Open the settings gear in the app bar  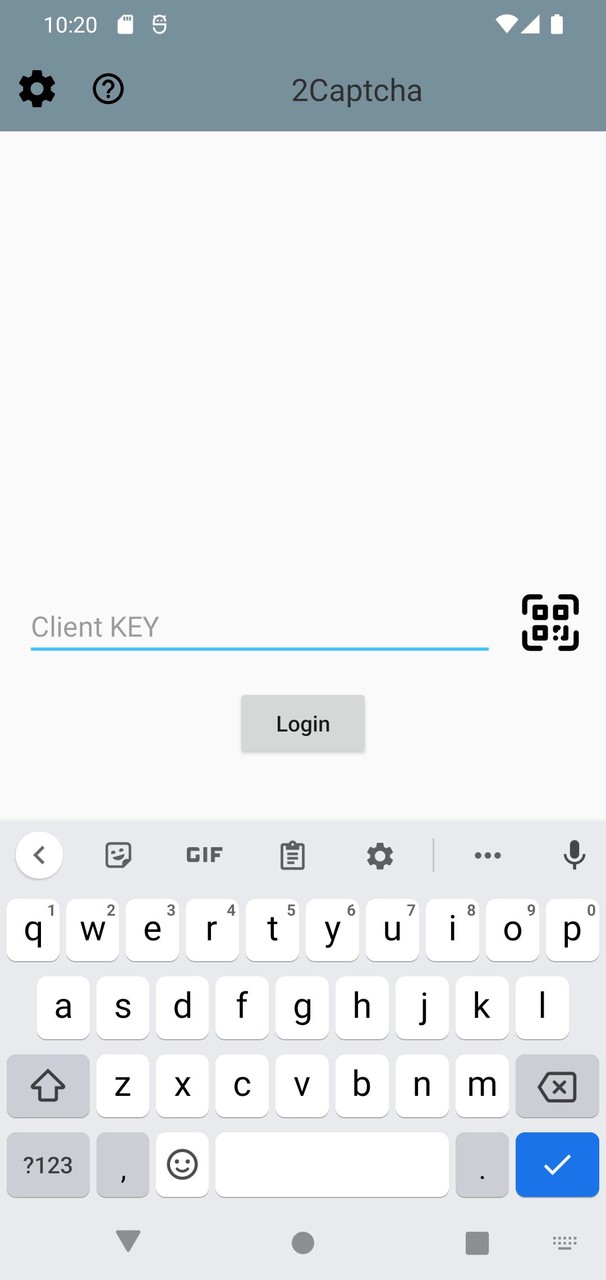(37, 90)
